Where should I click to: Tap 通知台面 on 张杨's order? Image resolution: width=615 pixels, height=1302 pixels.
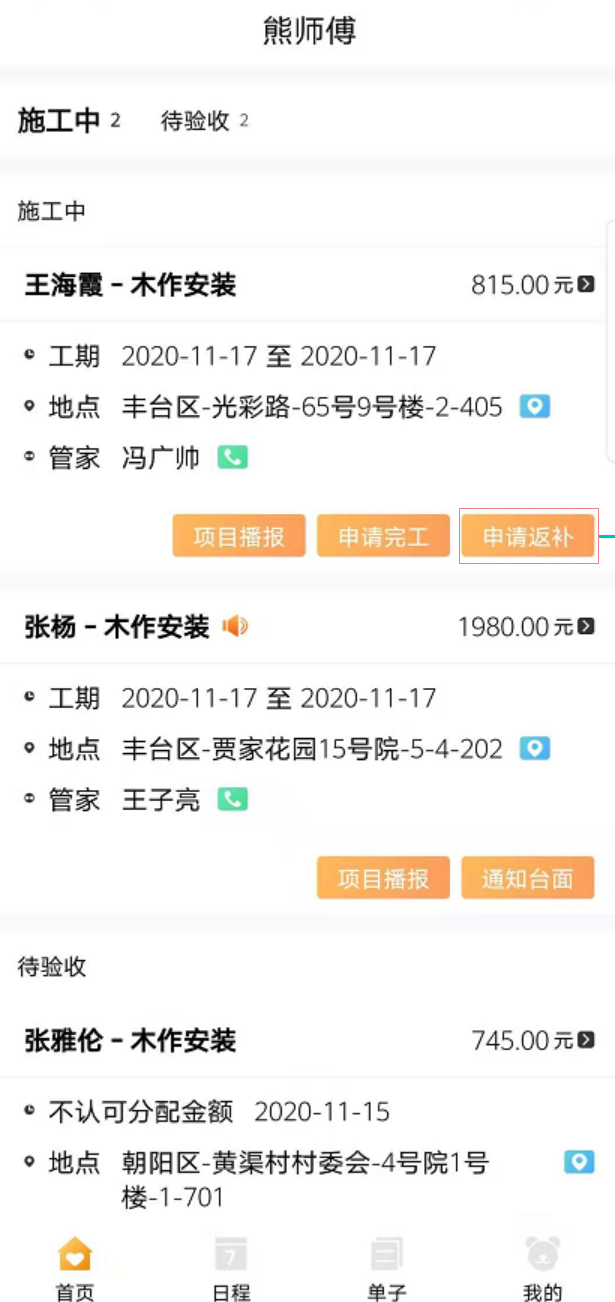pos(528,878)
